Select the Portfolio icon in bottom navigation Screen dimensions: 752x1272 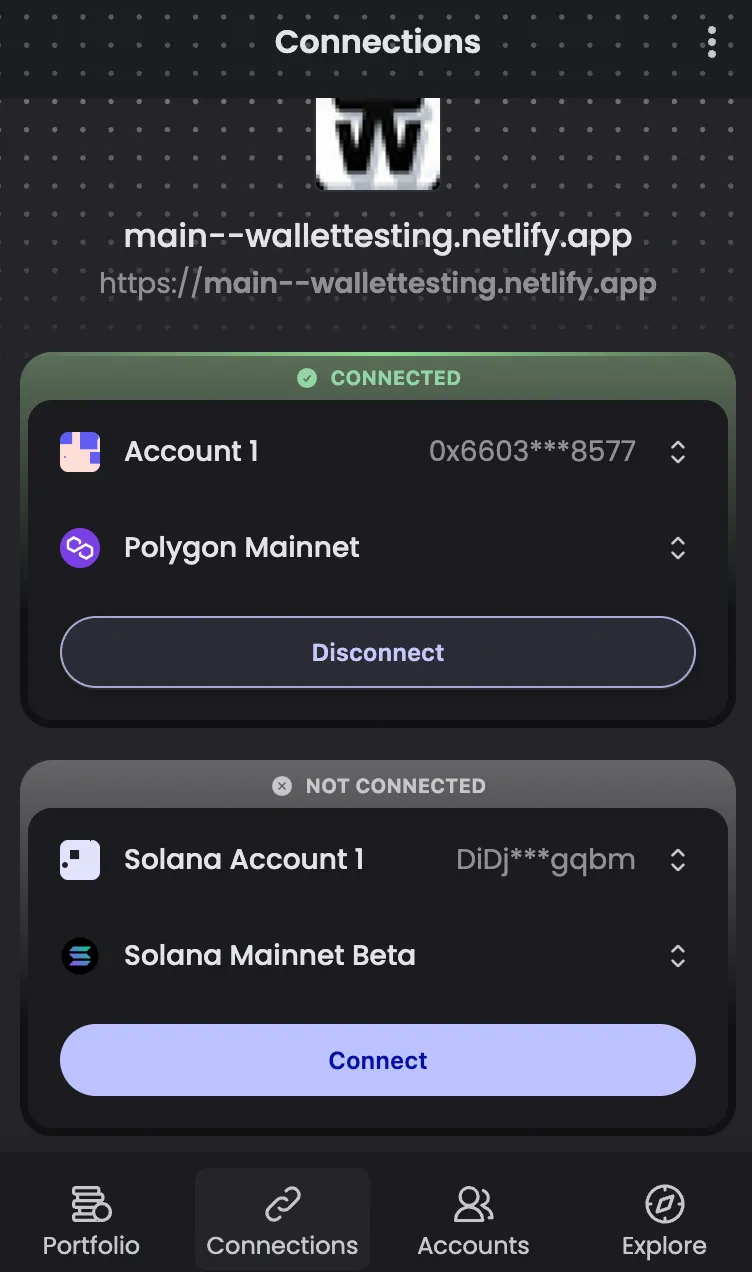[x=90, y=1203]
